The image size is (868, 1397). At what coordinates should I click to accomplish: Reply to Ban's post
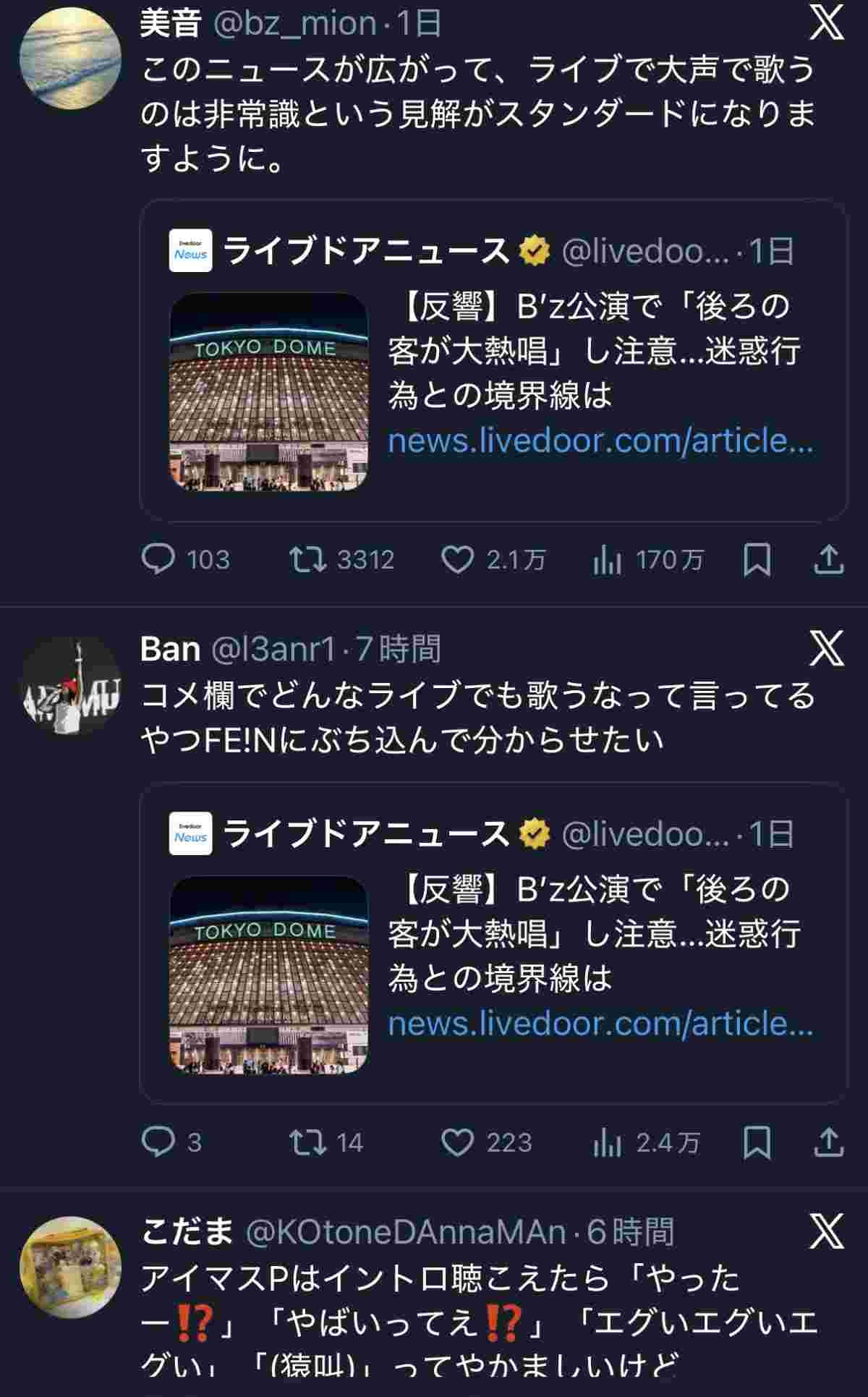pyautogui.click(x=158, y=1142)
